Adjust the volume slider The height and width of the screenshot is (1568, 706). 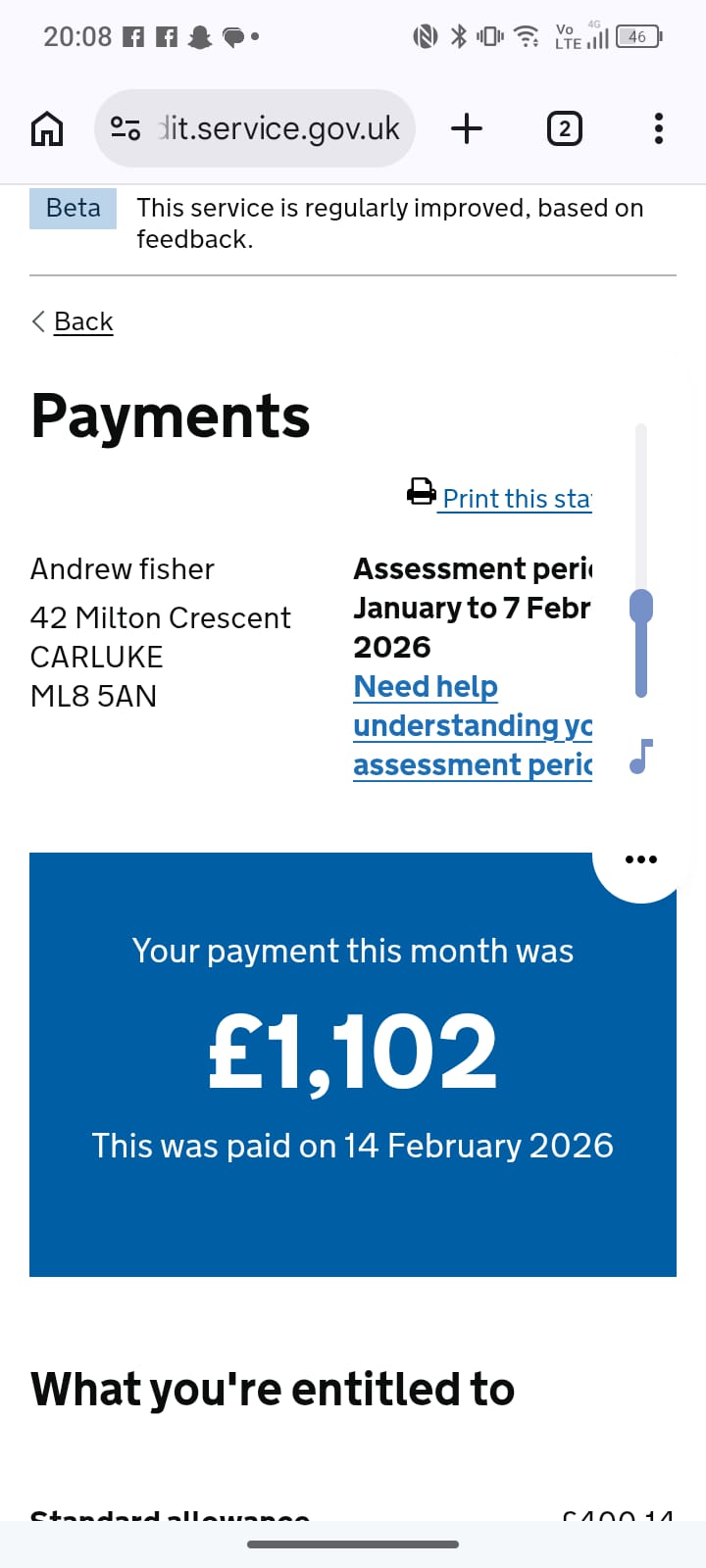click(x=641, y=607)
